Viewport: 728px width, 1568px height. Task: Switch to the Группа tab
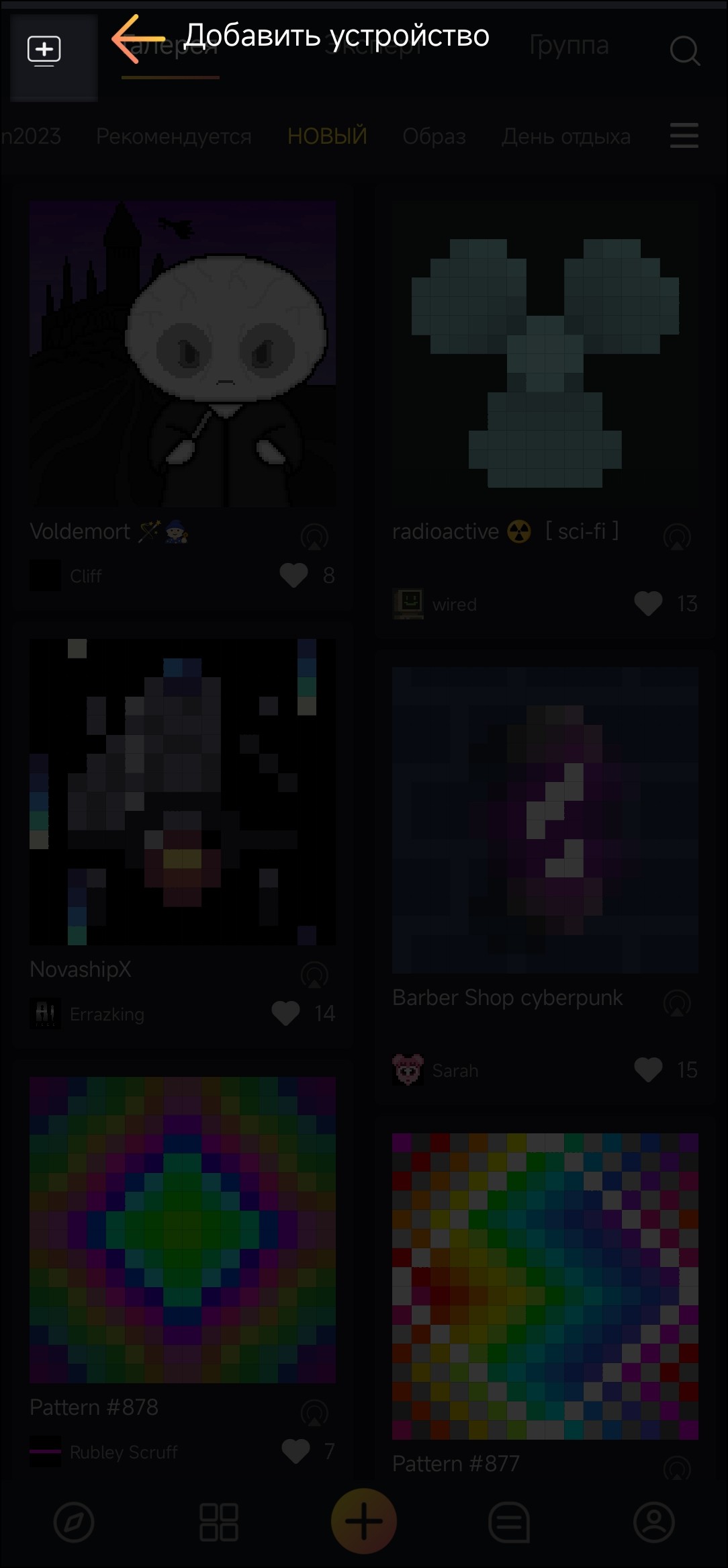pyautogui.click(x=569, y=46)
